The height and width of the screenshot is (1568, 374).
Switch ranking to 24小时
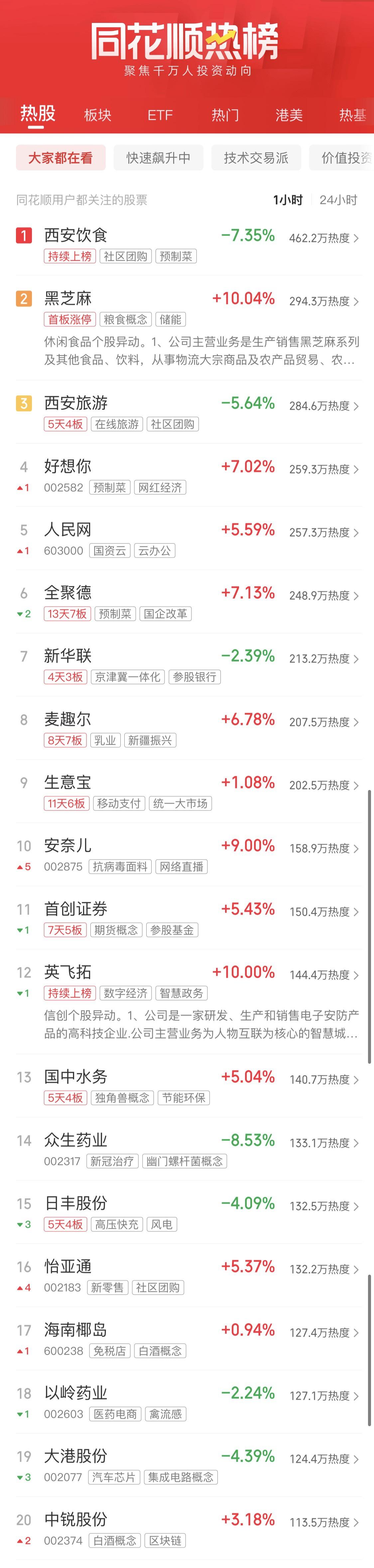click(x=338, y=200)
